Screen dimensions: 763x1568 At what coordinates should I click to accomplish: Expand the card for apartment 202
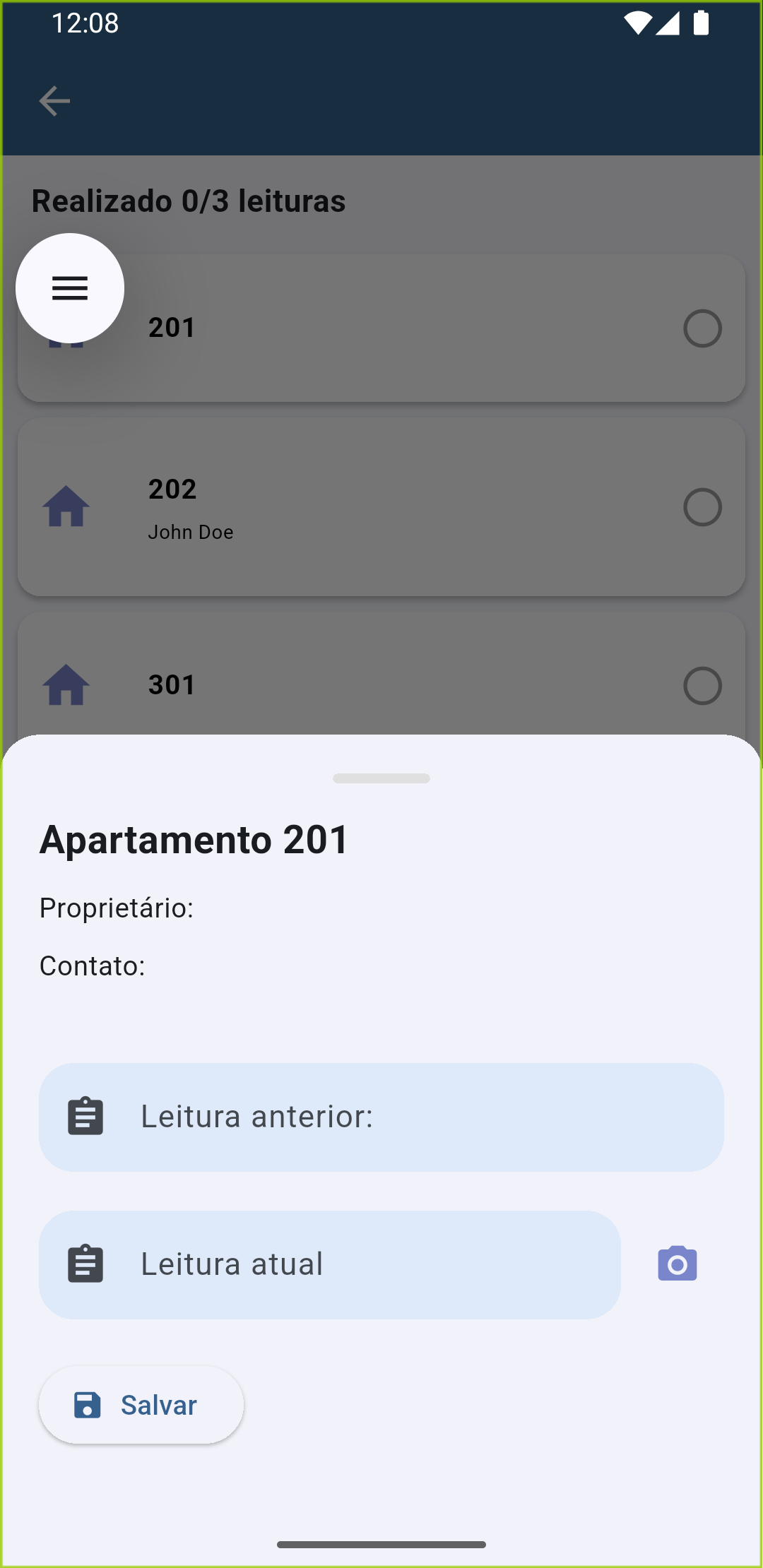coord(381,507)
